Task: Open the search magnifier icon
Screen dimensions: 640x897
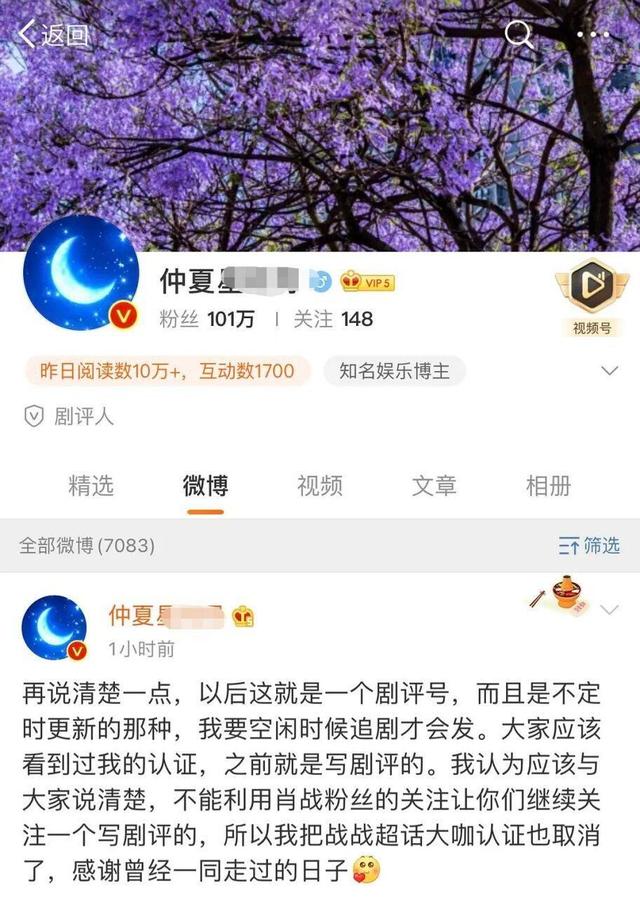Action: pyautogui.click(x=519, y=35)
